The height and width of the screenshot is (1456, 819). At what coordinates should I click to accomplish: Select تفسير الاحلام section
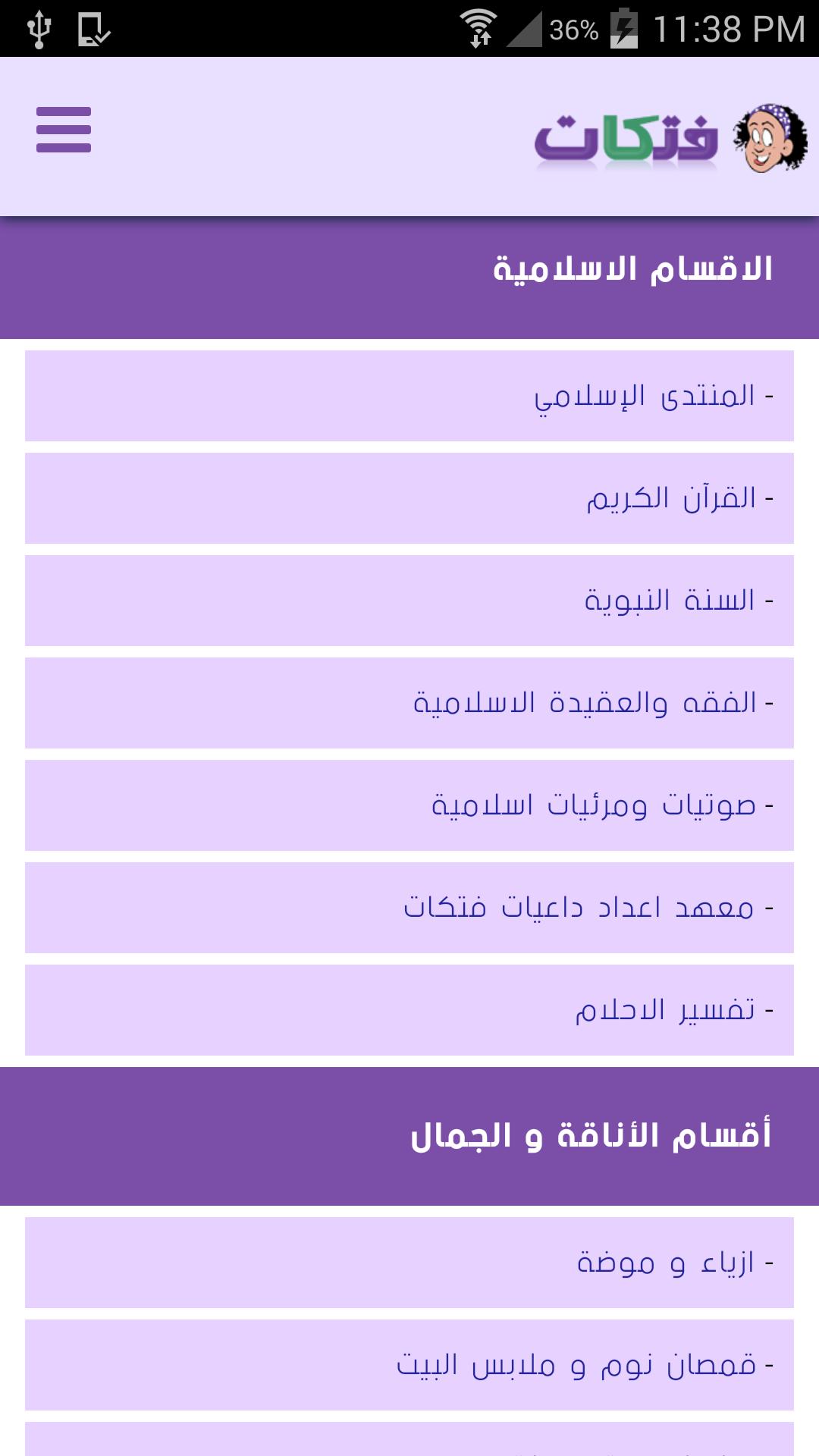point(409,1010)
